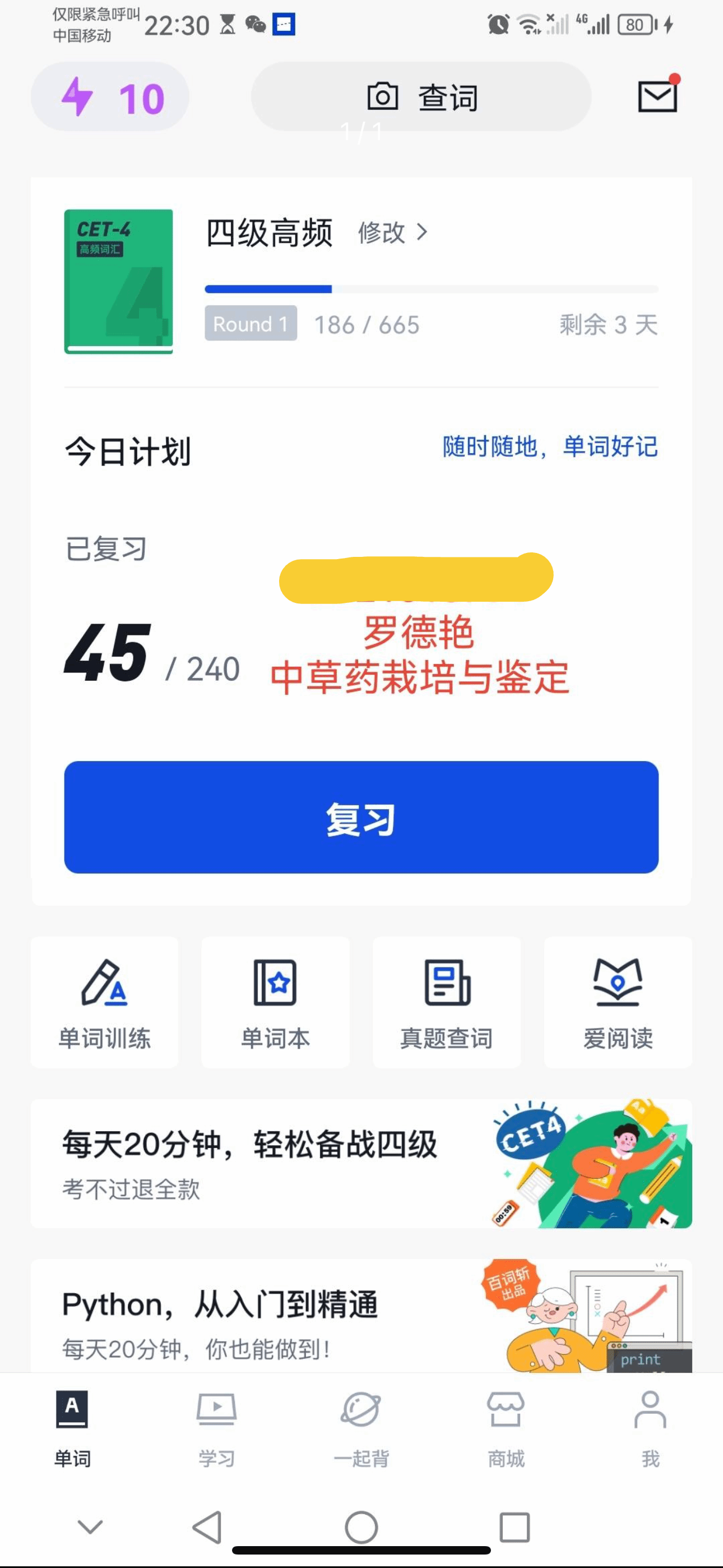Switch to the 商城 tab
Screen dimensions: 723x1568
tap(506, 1427)
